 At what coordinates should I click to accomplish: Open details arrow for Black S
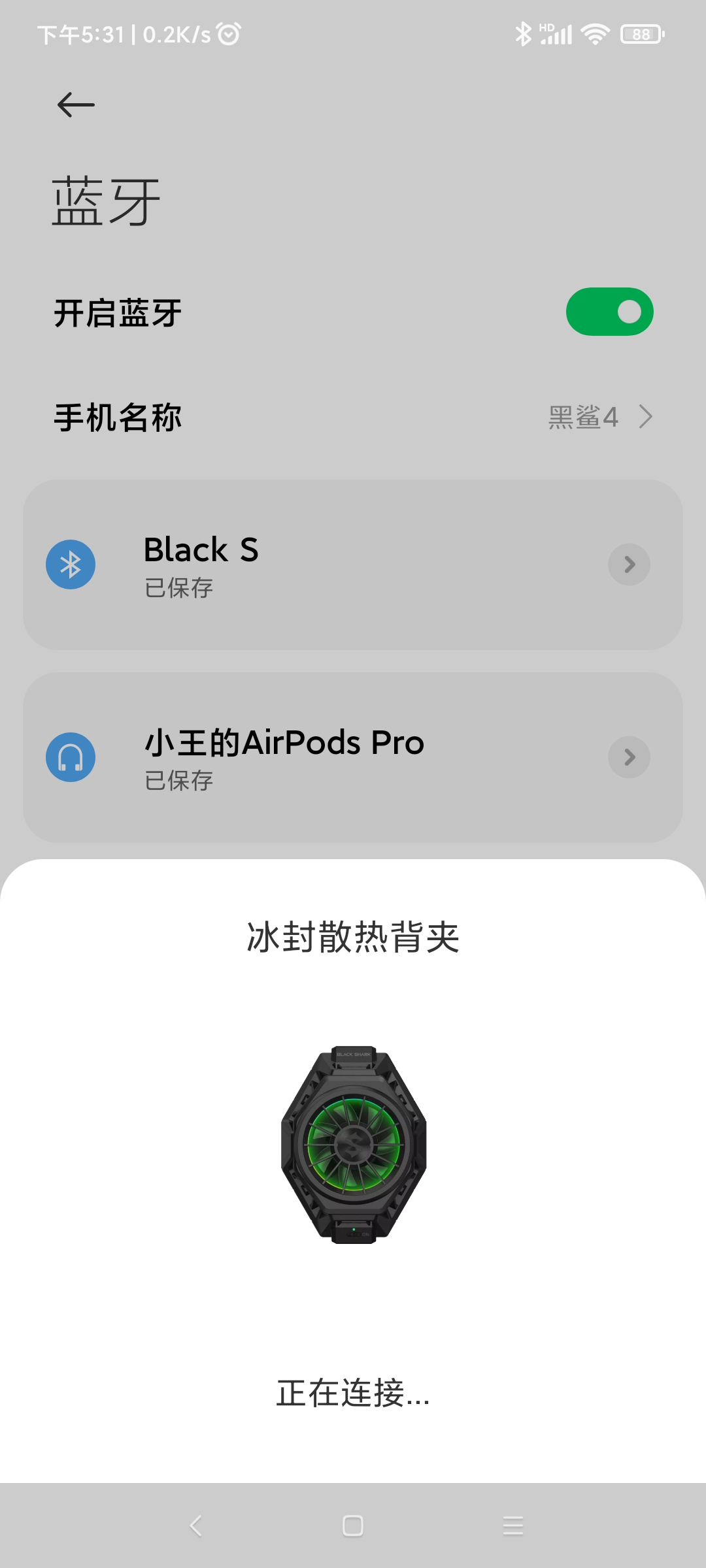pos(629,564)
